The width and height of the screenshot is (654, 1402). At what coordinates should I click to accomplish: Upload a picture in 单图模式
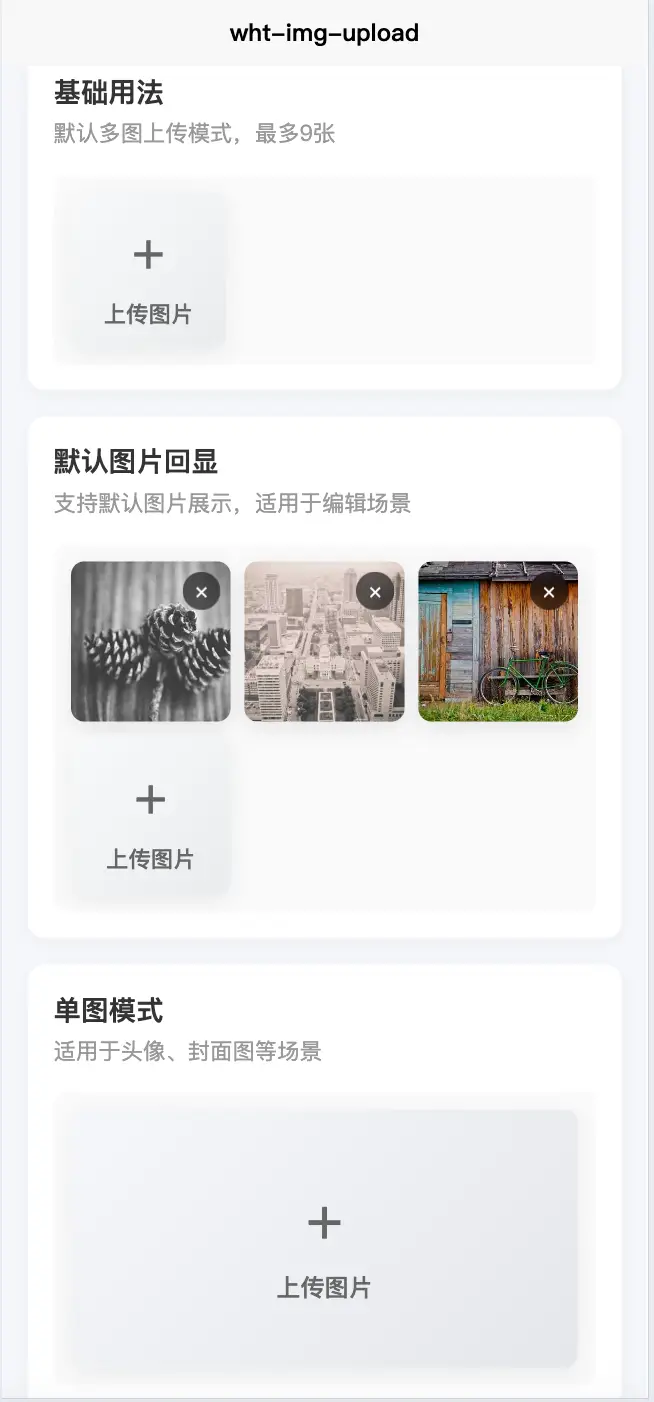[x=324, y=1238]
